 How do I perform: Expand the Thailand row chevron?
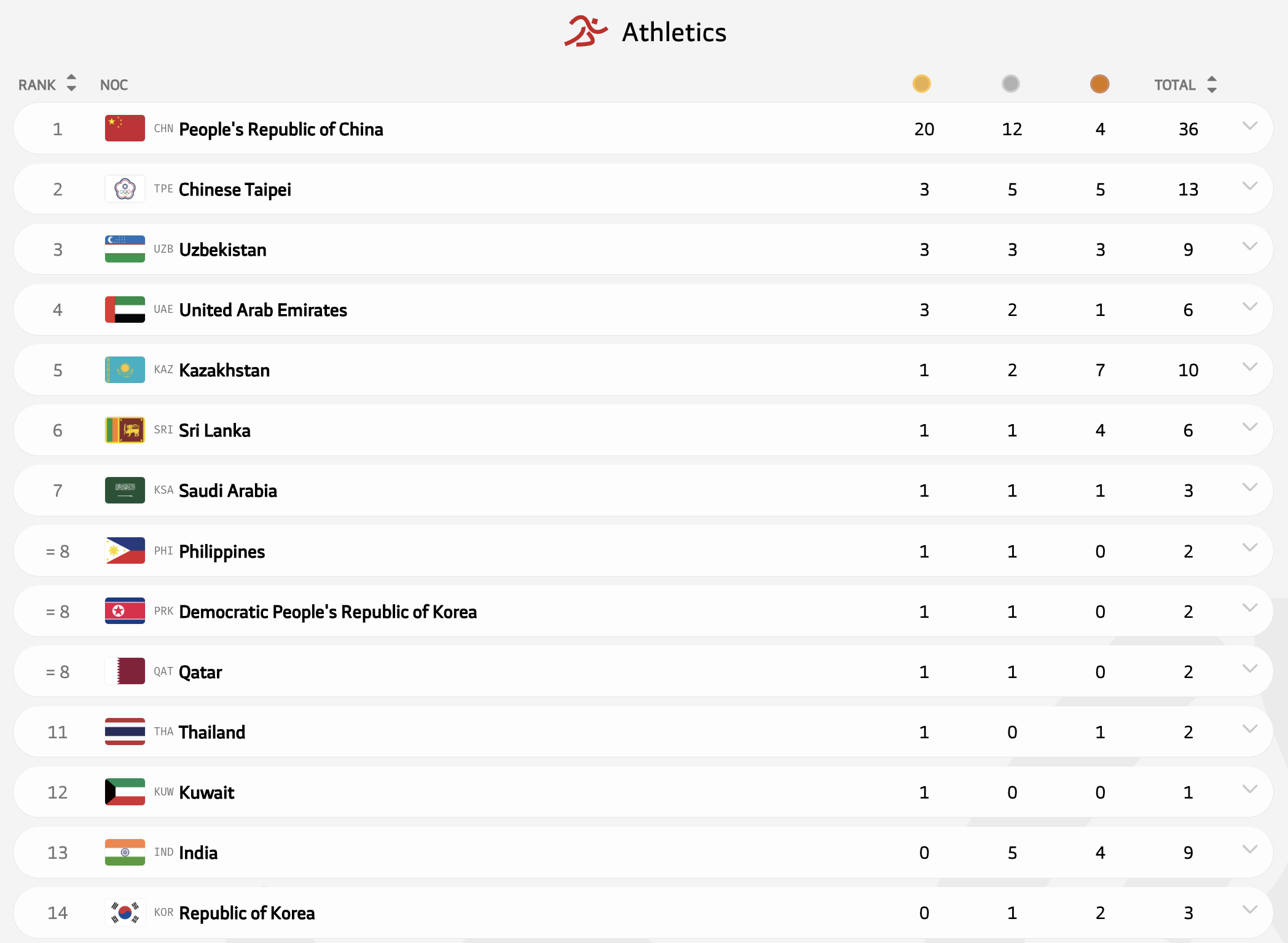[1249, 730]
